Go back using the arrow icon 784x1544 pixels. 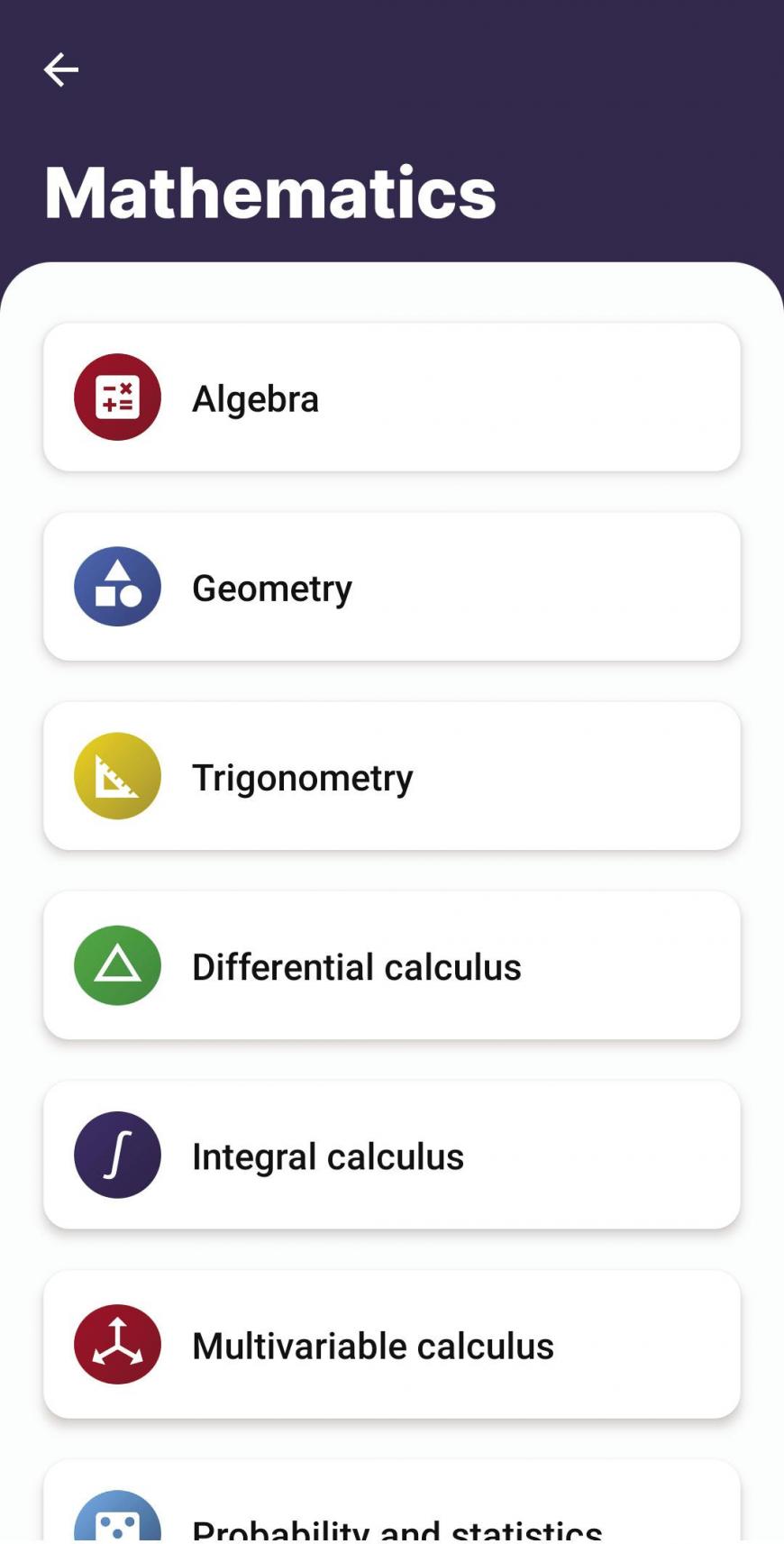coord(61,69)
